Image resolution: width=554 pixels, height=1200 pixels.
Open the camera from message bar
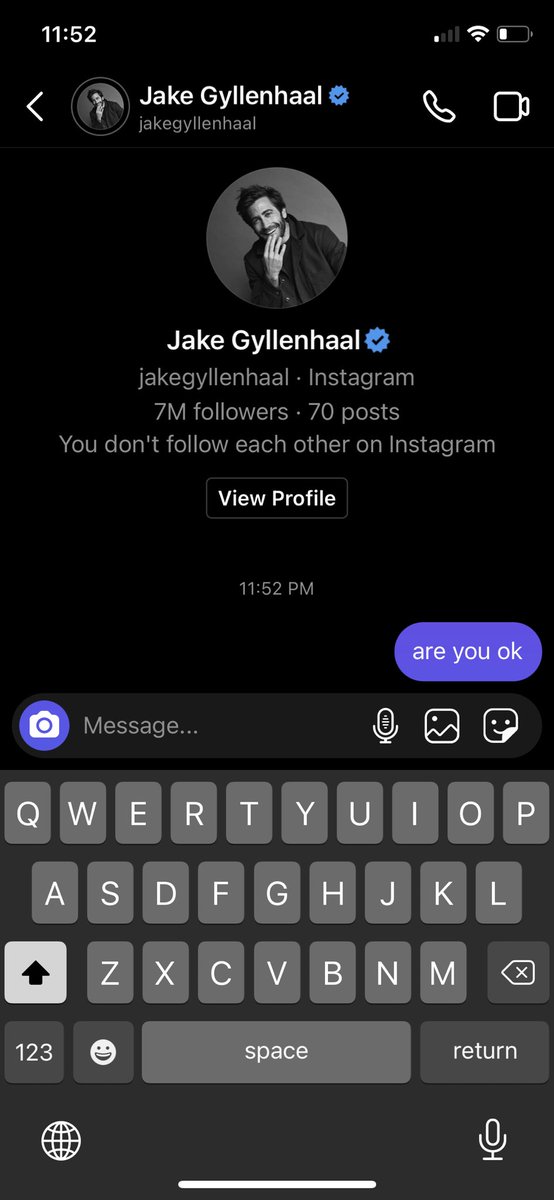[44, 725]
